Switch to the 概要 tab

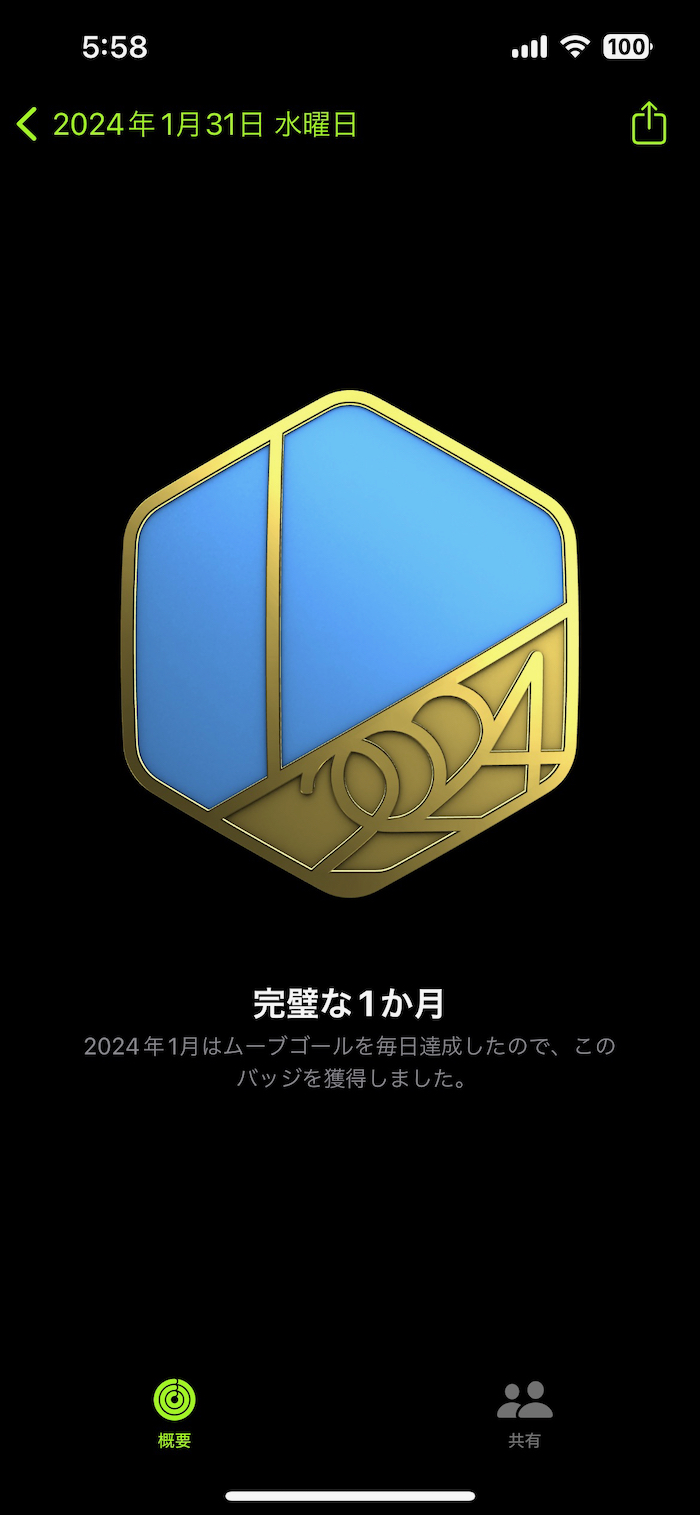(x=174, y=1413)
